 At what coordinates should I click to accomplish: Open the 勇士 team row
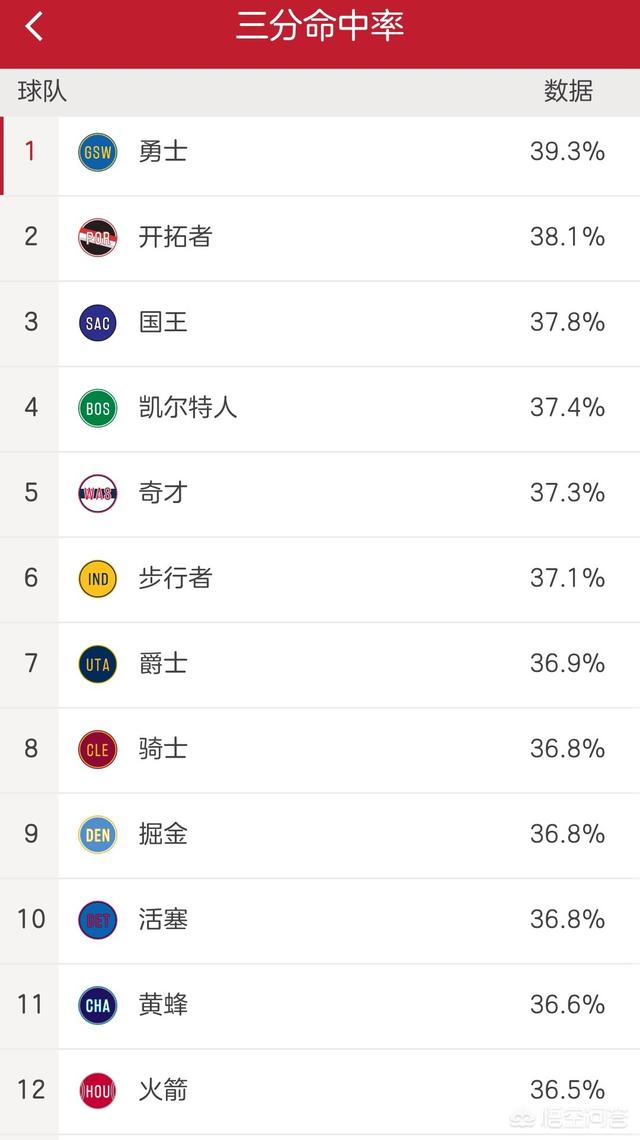tap(320, 153)
